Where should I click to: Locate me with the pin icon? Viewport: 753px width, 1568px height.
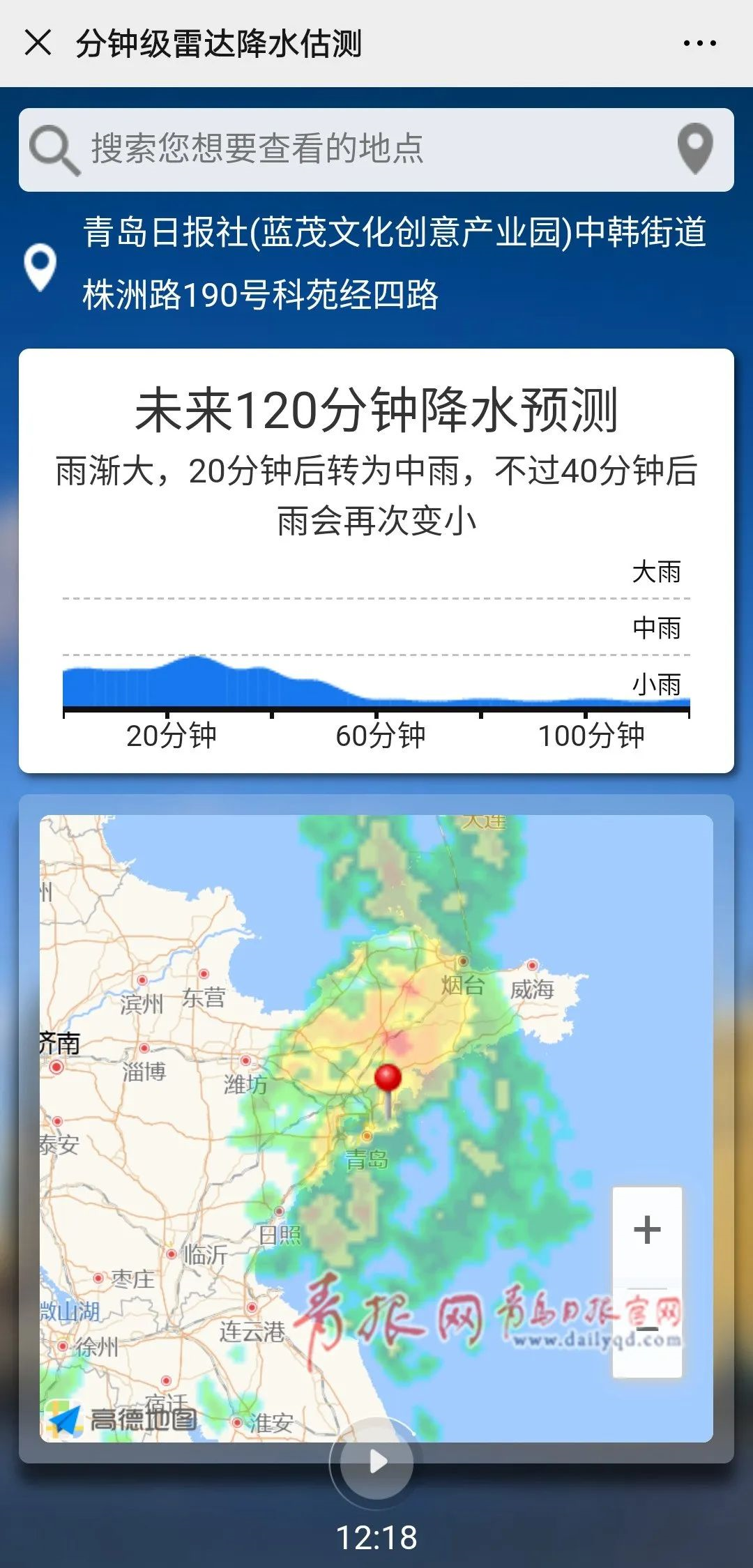[695, 149]
